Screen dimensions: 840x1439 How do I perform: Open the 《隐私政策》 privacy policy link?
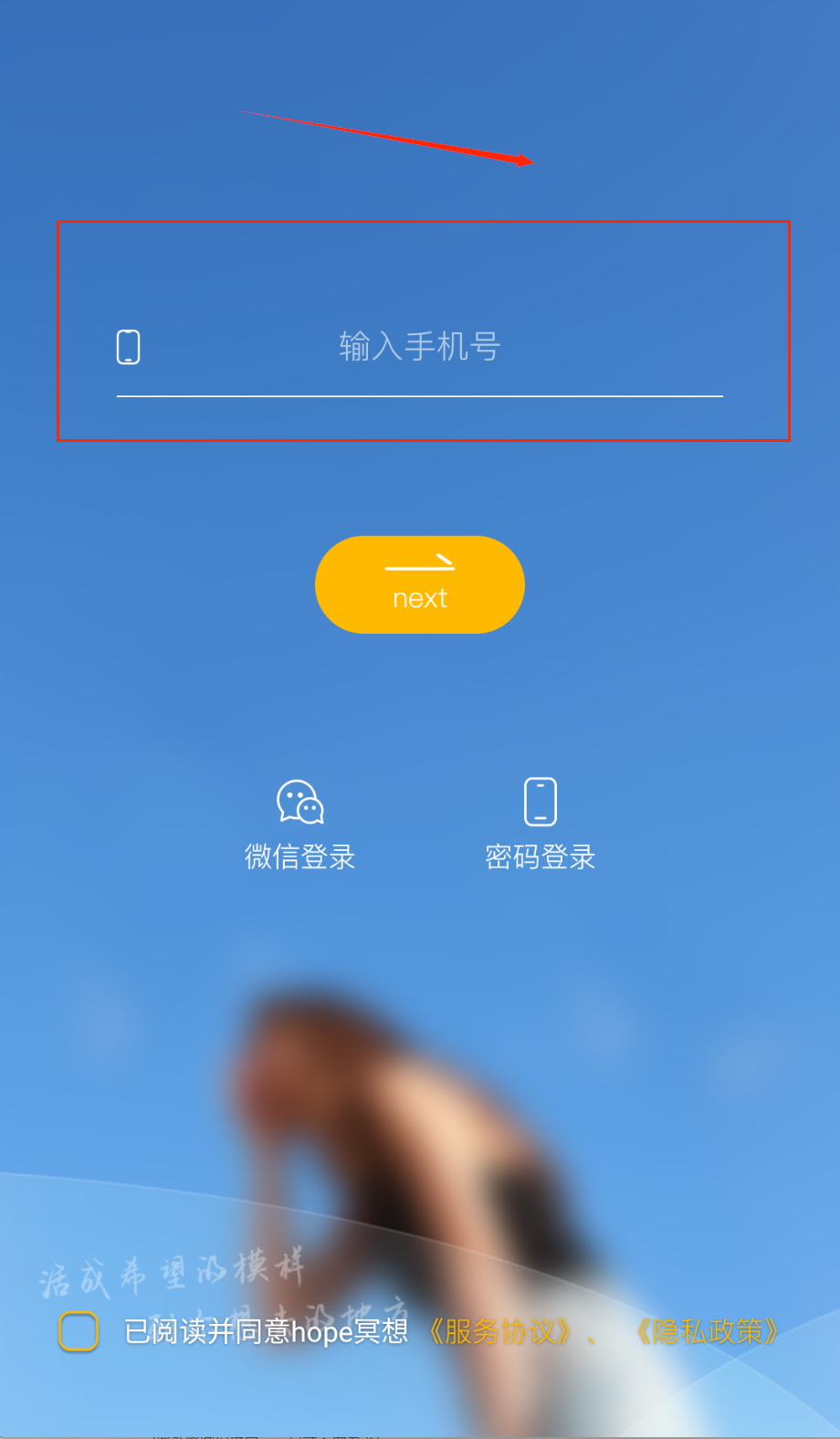[x=708, y=1332]
